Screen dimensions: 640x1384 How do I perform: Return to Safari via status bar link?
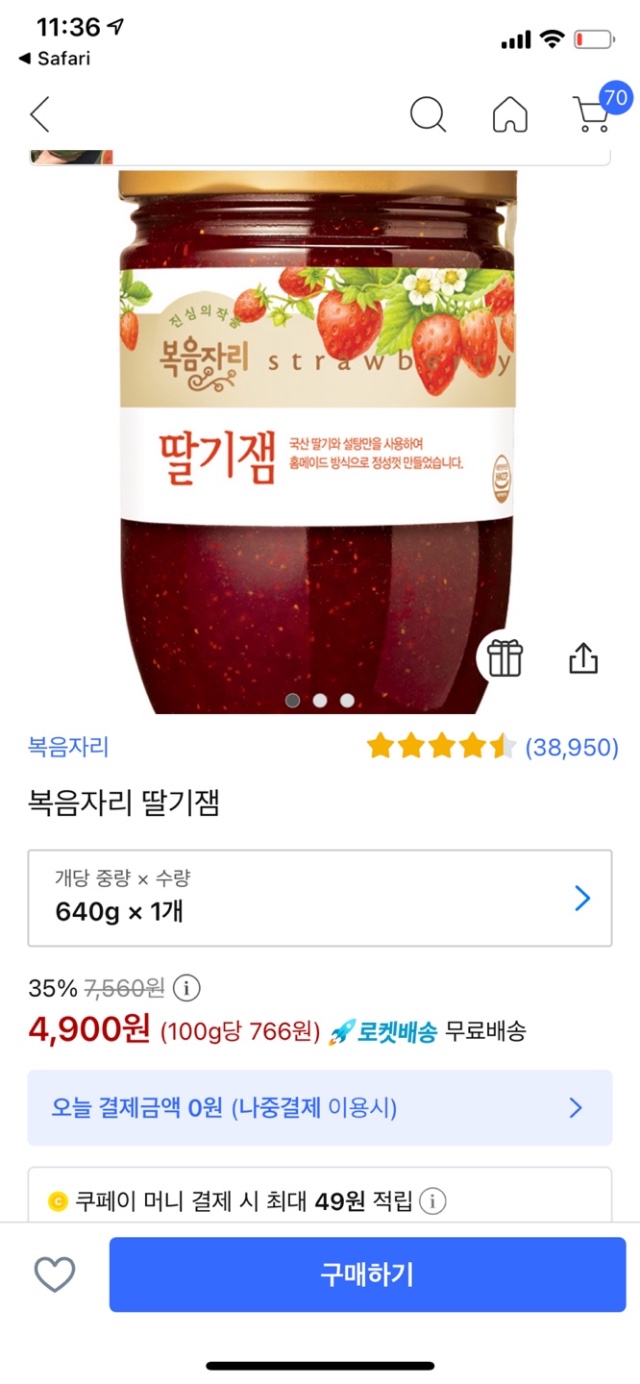(x=55, y=58)
